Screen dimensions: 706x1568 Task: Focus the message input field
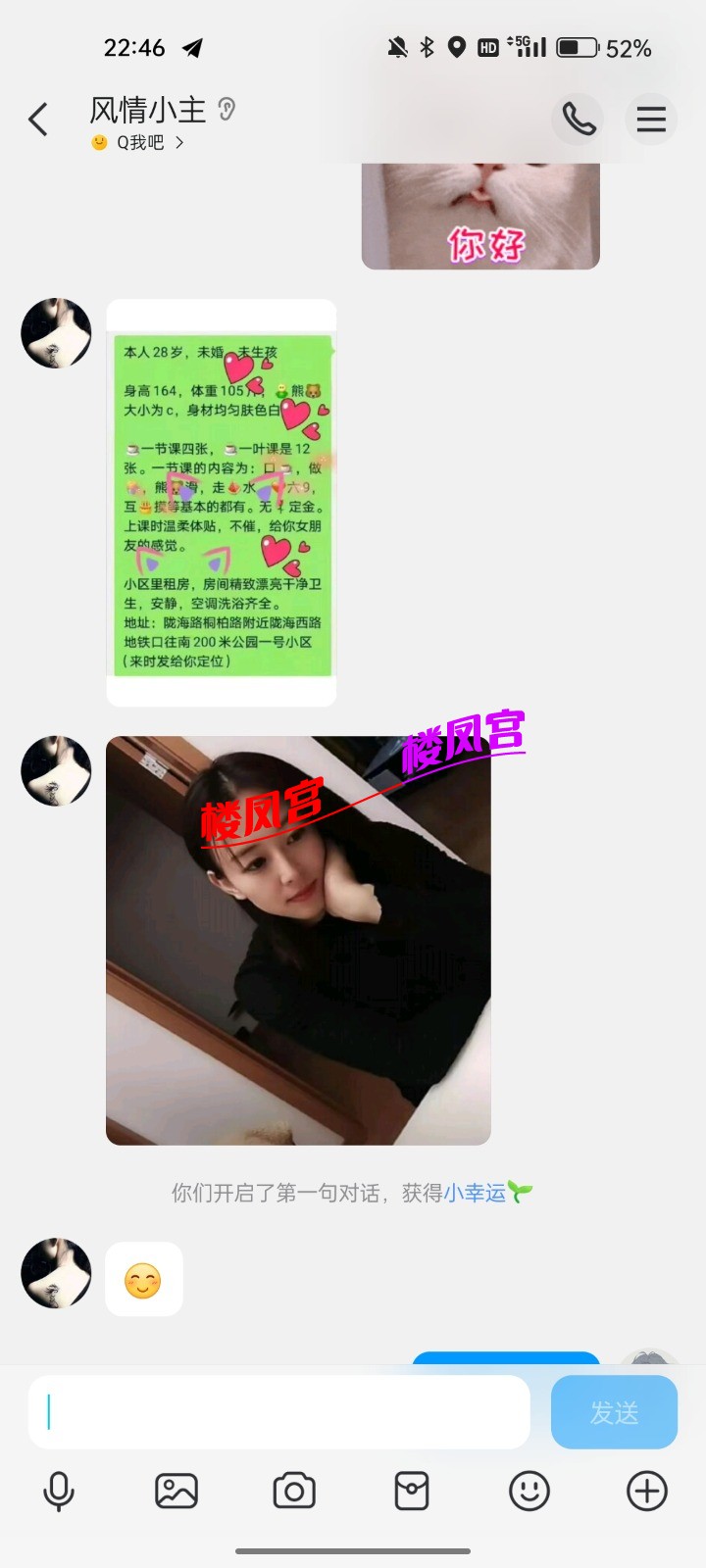279,1412
